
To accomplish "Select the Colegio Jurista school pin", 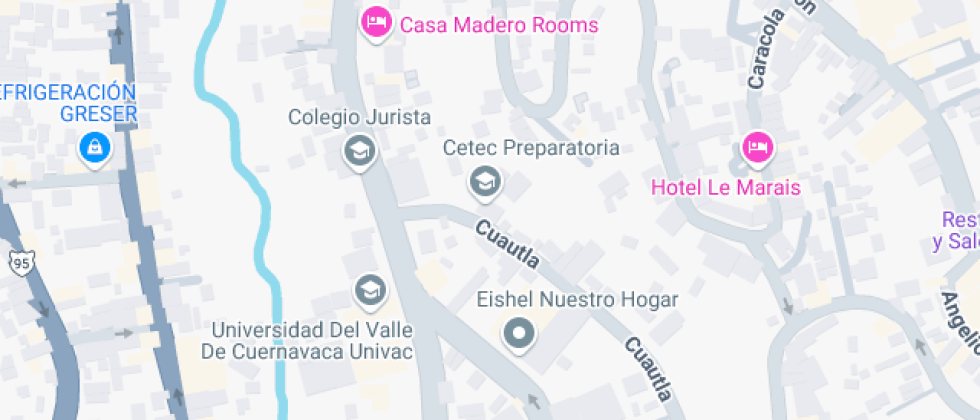I will pos(358,152).
